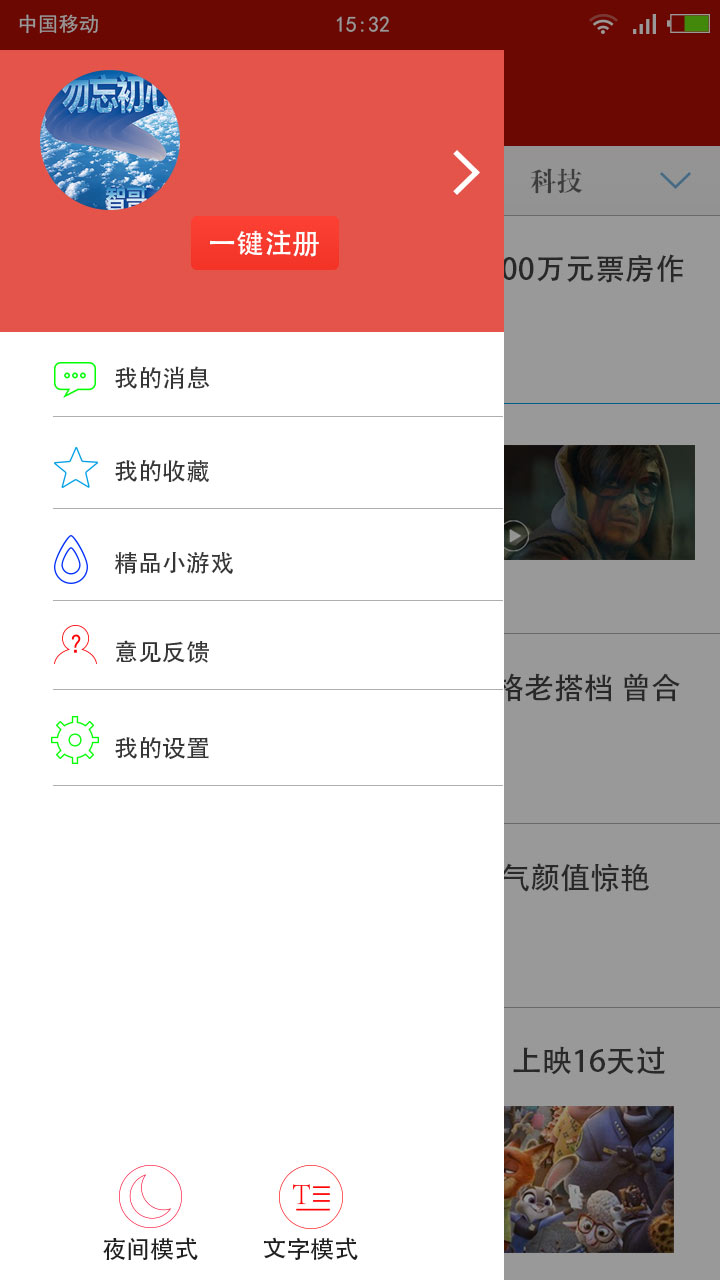Open 我的消息 messages

click(x=162, y=378)
